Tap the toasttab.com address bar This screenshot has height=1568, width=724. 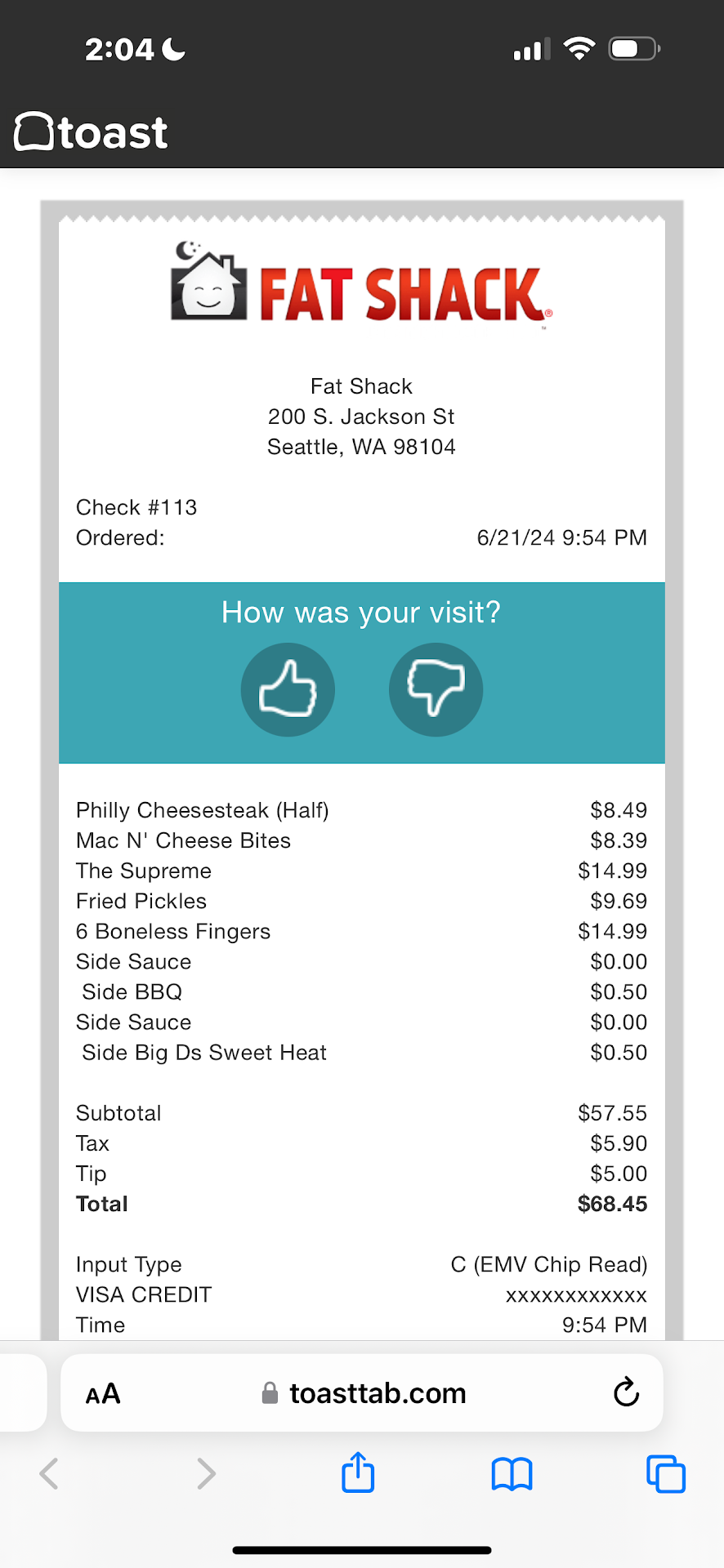(364, 1393)
